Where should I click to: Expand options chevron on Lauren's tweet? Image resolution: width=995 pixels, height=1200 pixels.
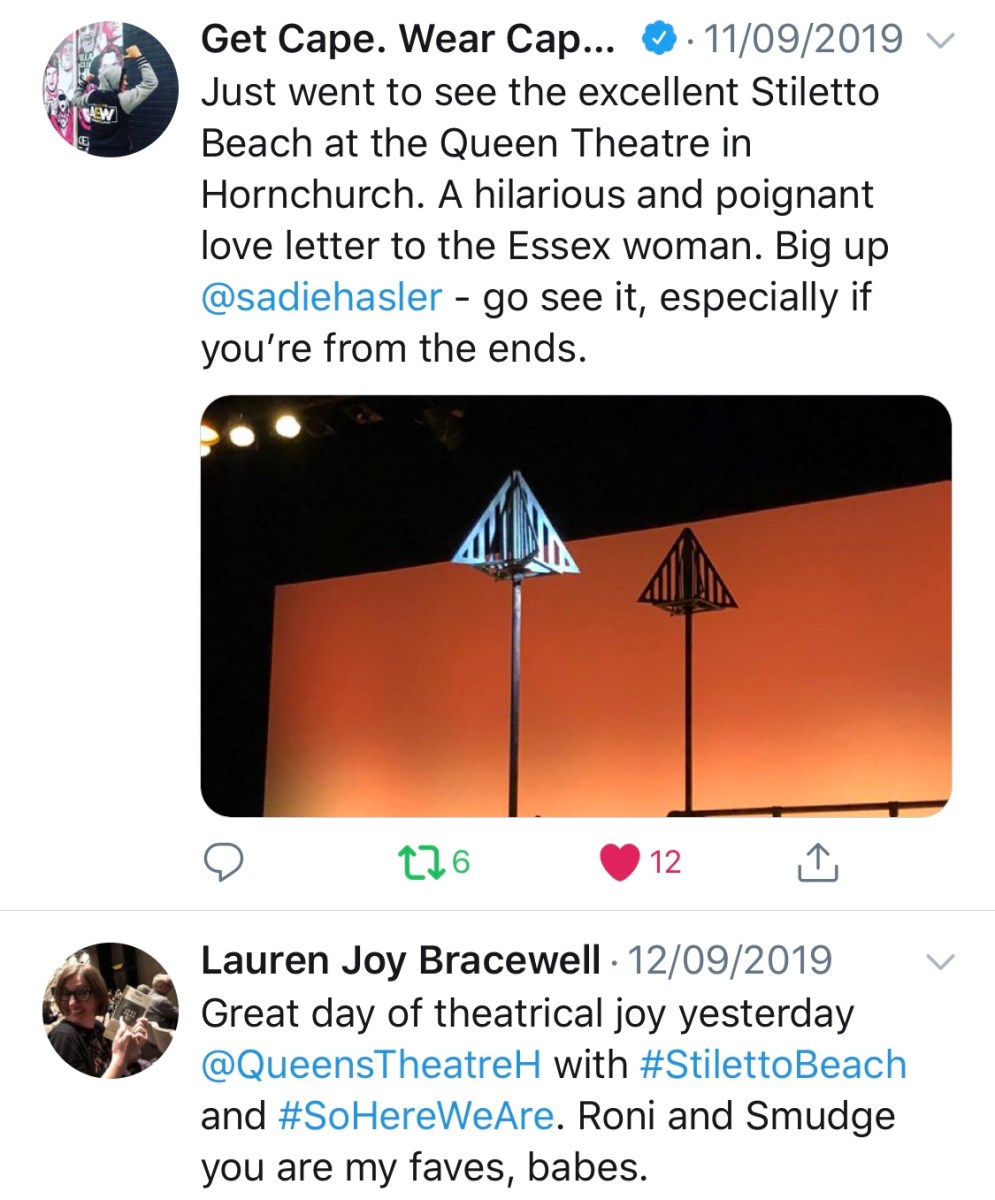941,962
